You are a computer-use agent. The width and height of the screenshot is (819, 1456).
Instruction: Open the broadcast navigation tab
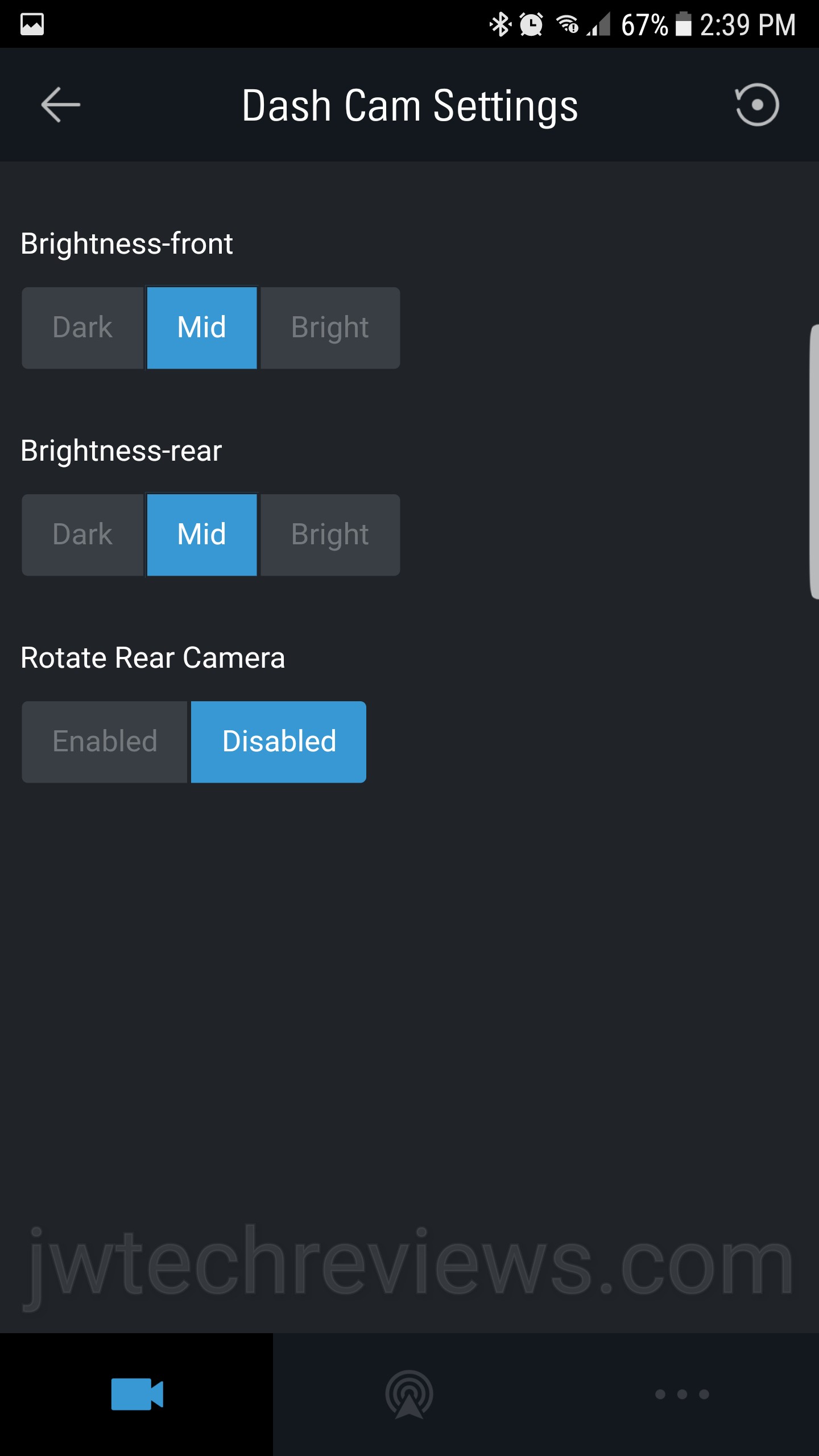click(x=409, y=1394)
